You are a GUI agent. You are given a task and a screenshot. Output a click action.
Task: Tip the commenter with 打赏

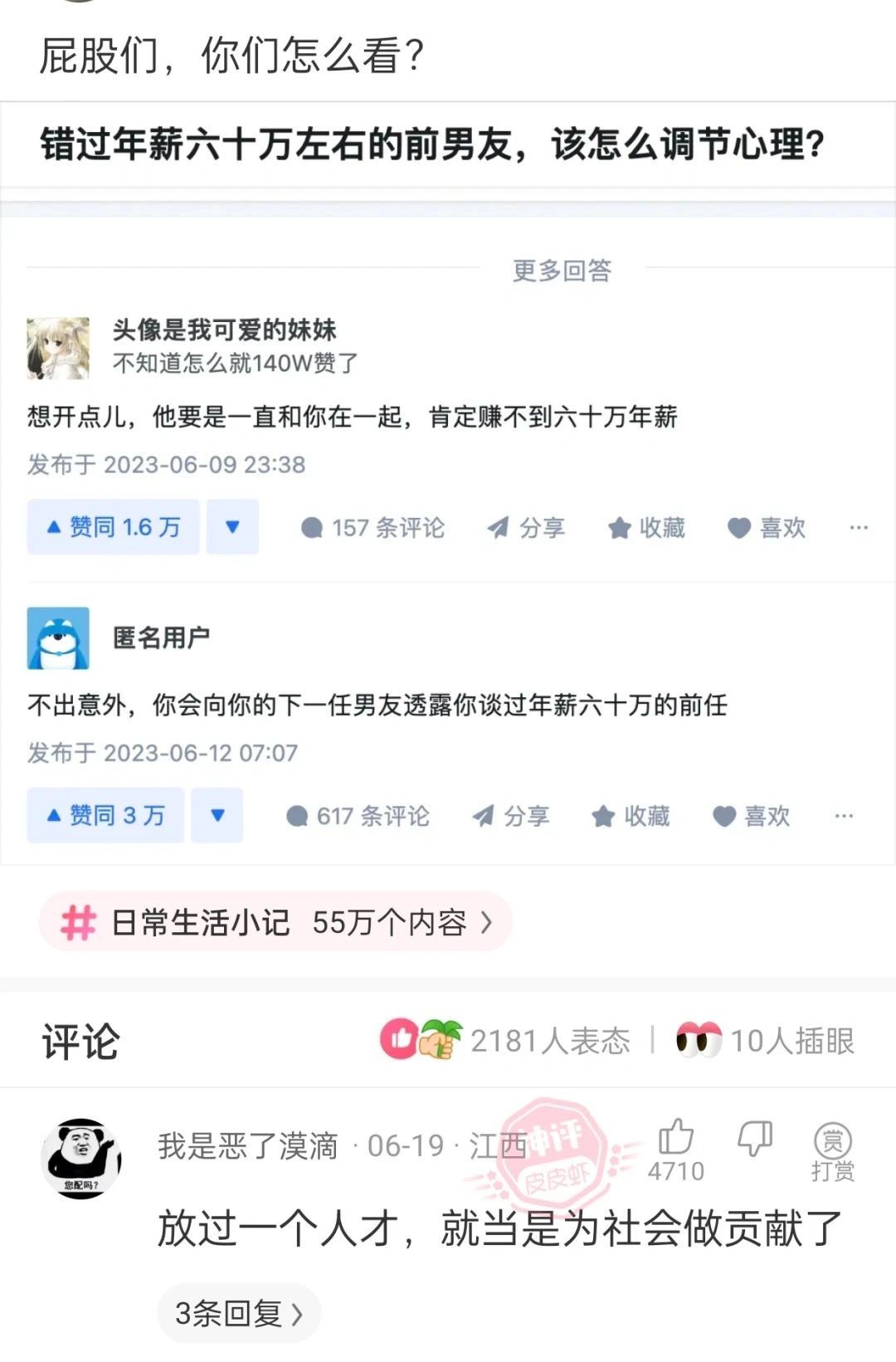(x=832, y=1150)
